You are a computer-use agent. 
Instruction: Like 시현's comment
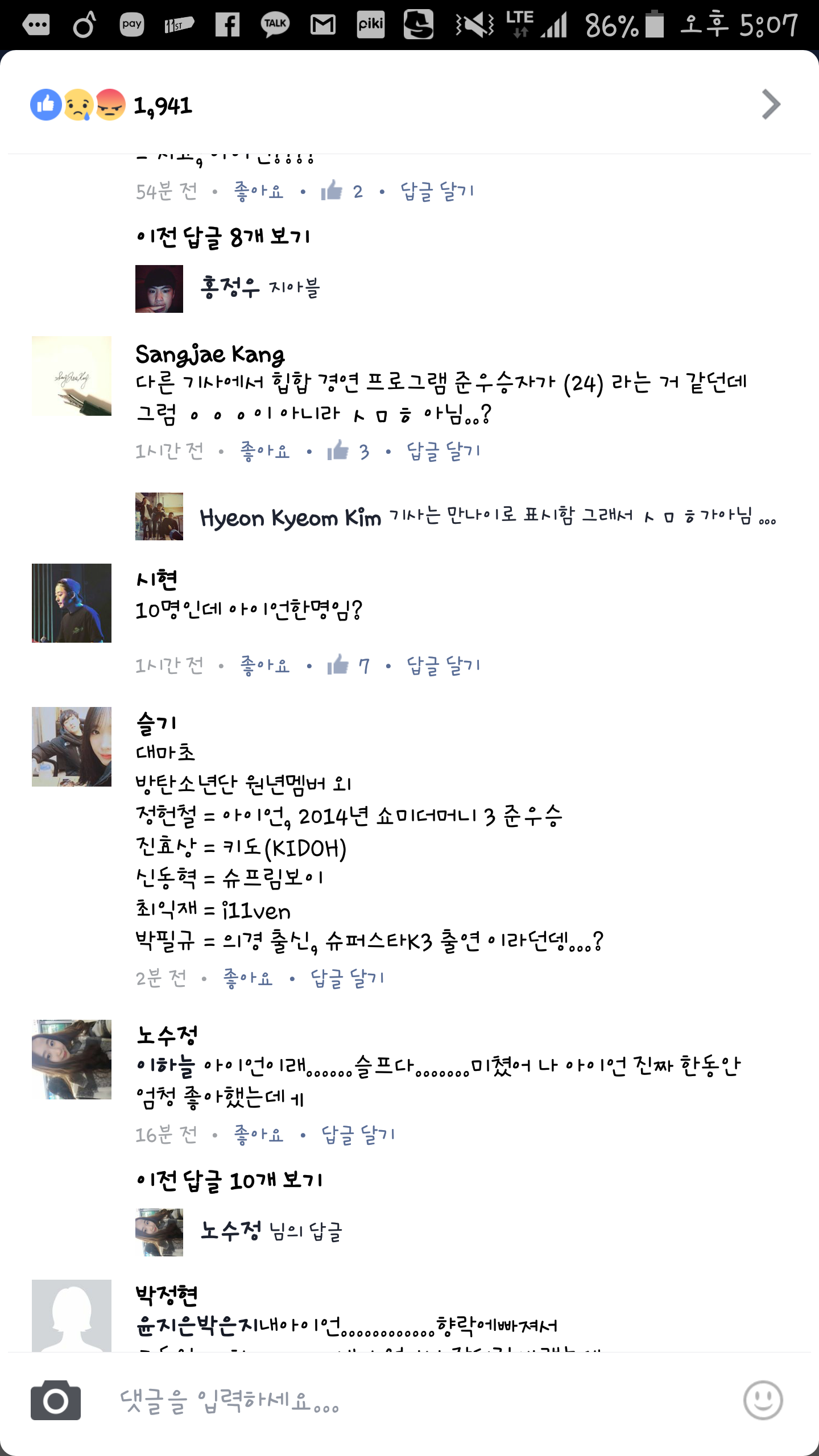(265, 665)
